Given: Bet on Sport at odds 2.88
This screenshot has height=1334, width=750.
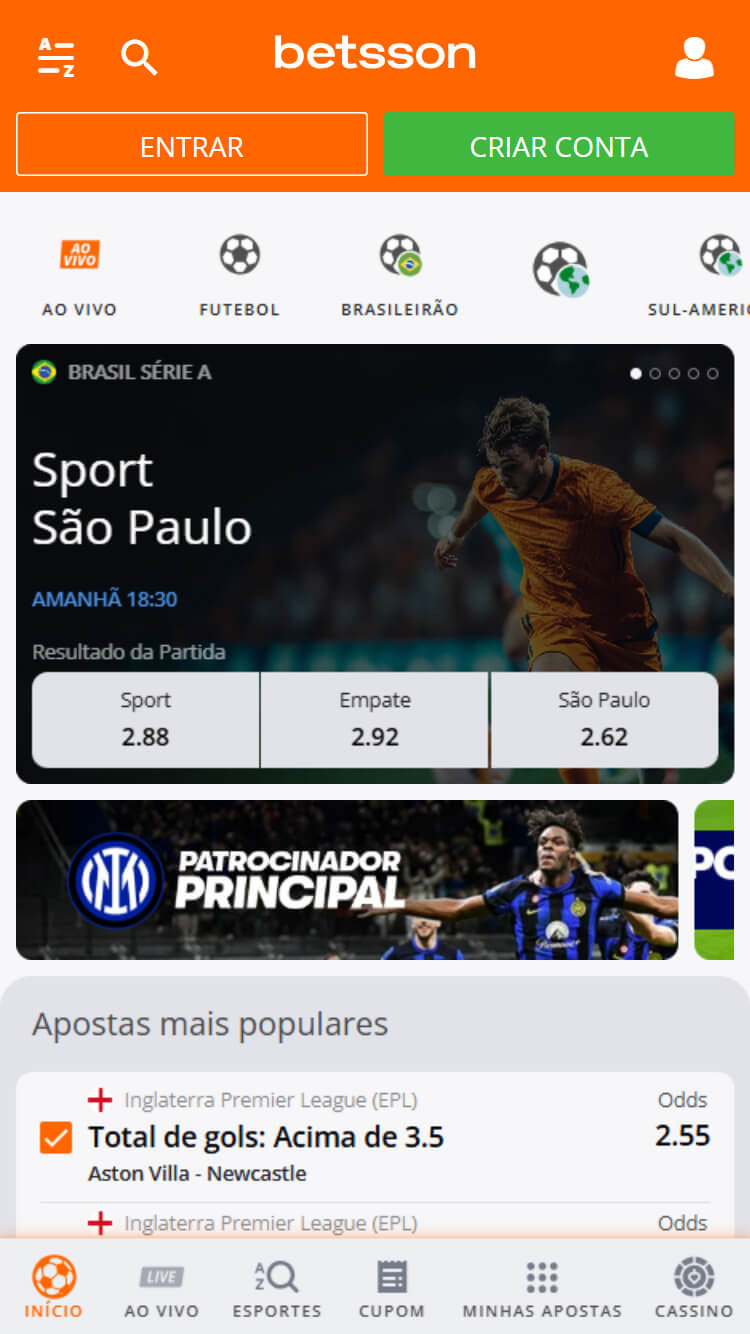Looking at the screenshot, I should (x=146, y=720).
